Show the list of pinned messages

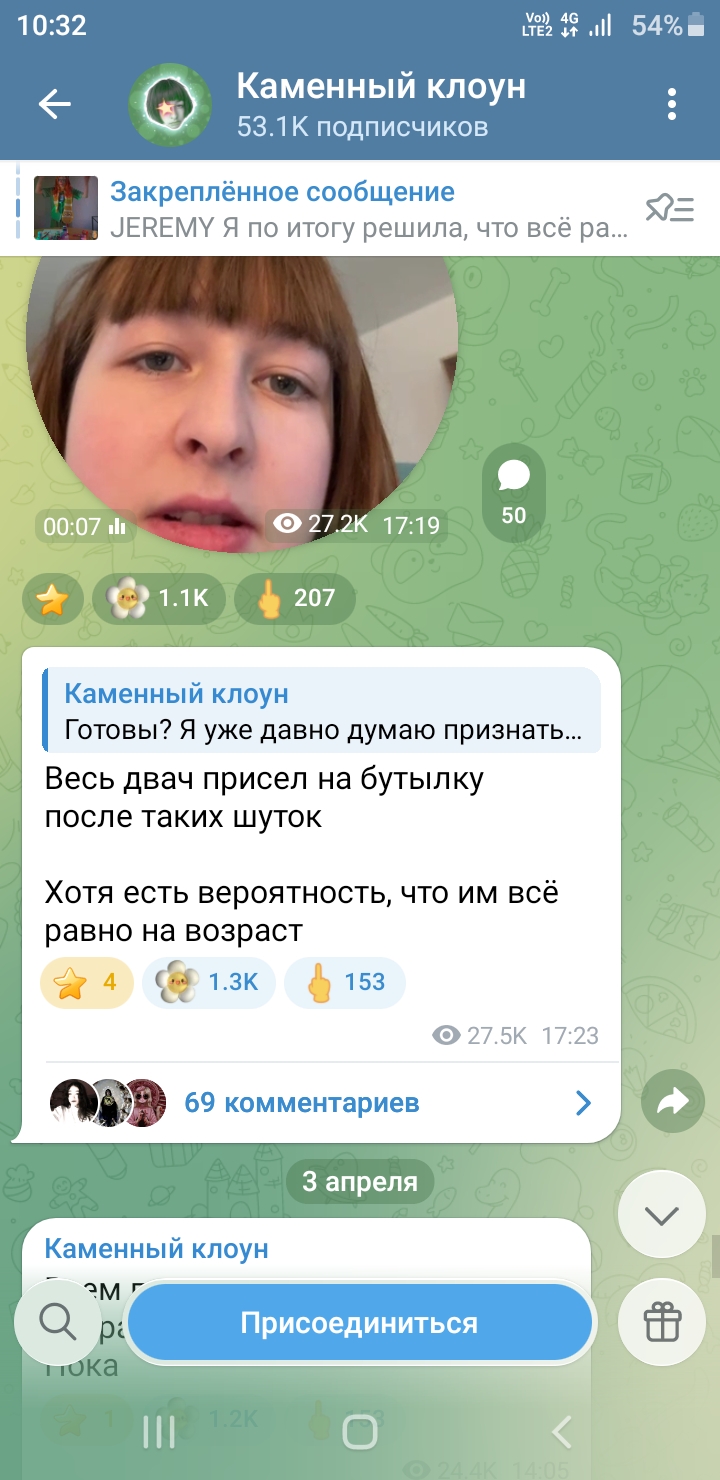[669, 208]
